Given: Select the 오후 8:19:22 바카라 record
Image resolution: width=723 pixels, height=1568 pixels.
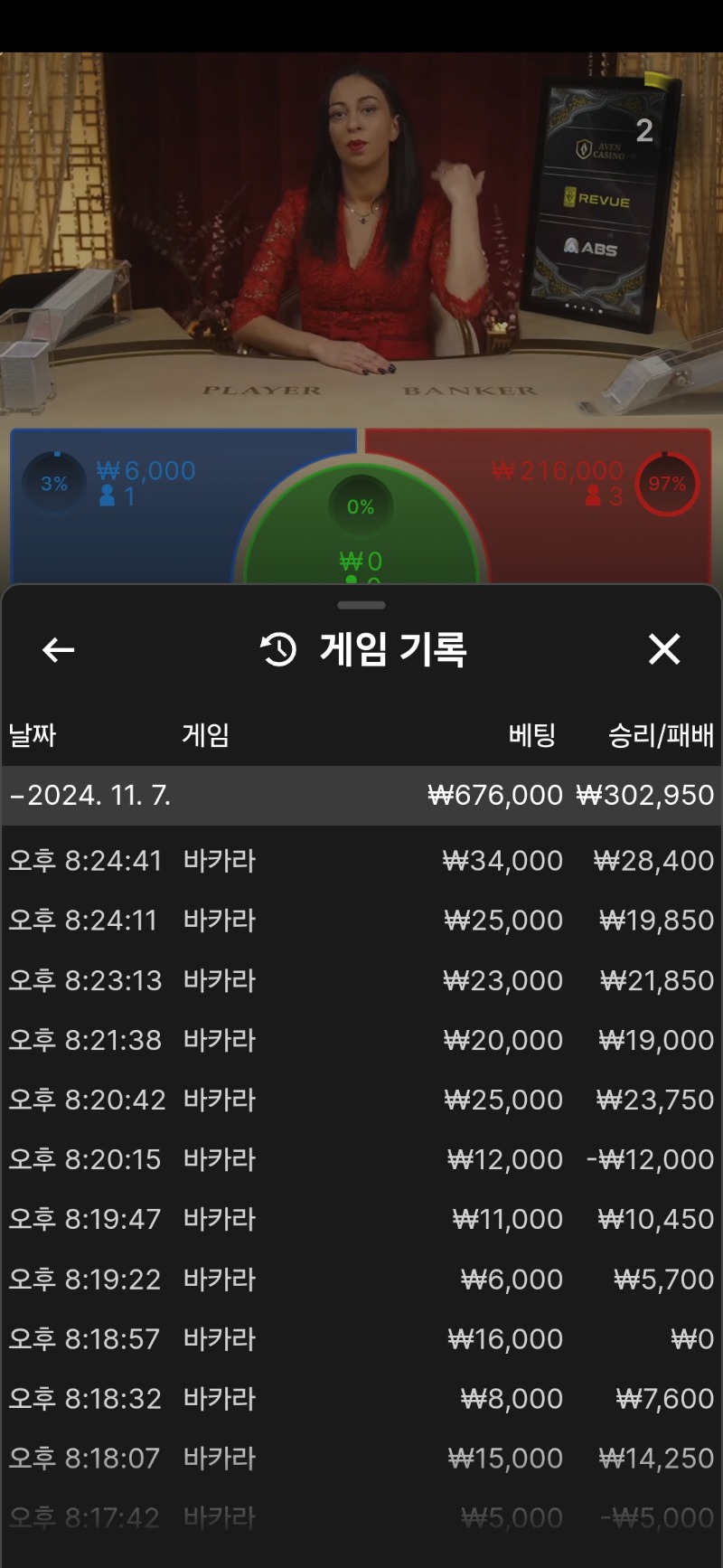Looking at the screenshot, I should (x=361, y=1280).
